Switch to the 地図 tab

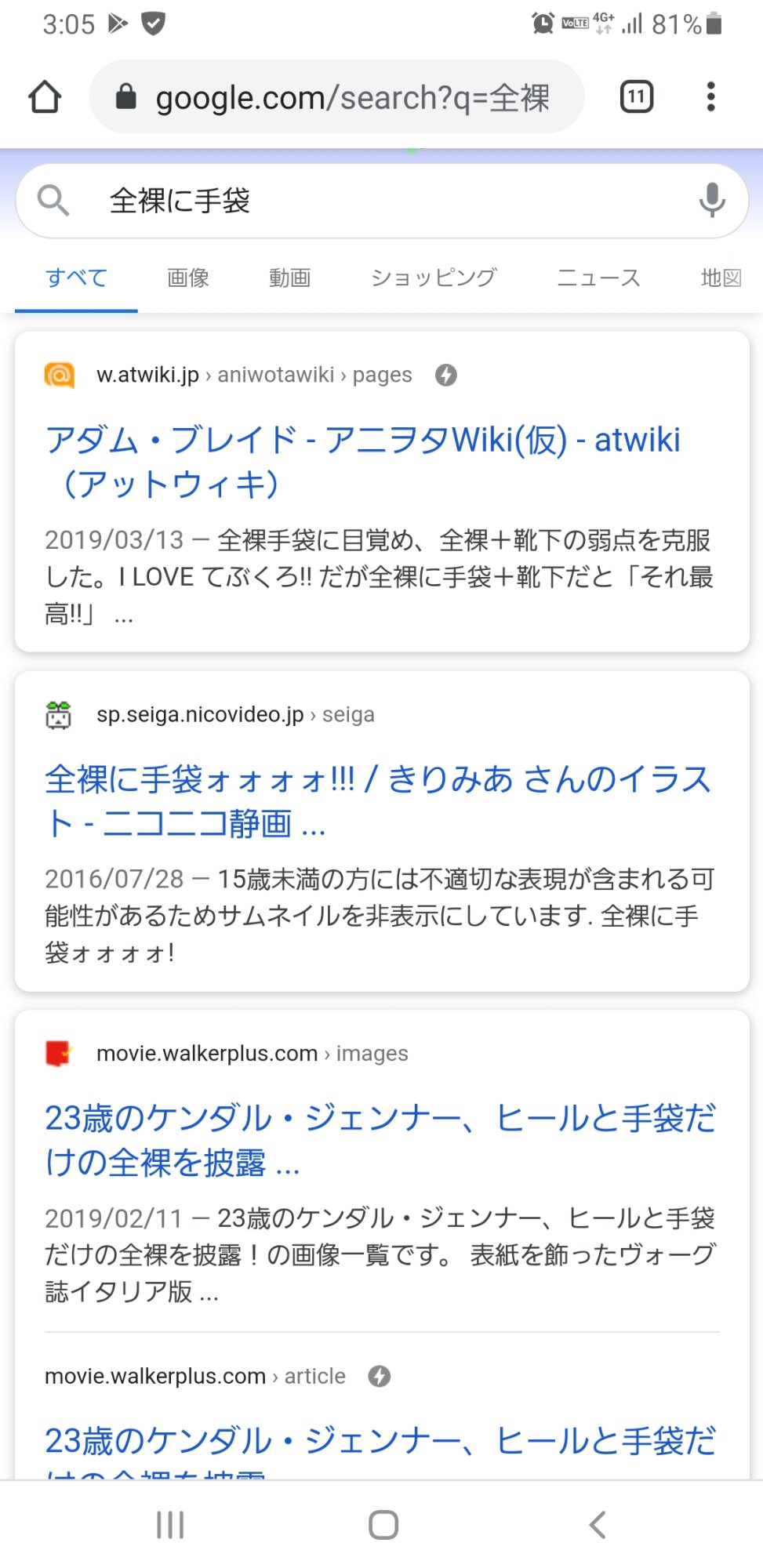[x=721, y=278]
